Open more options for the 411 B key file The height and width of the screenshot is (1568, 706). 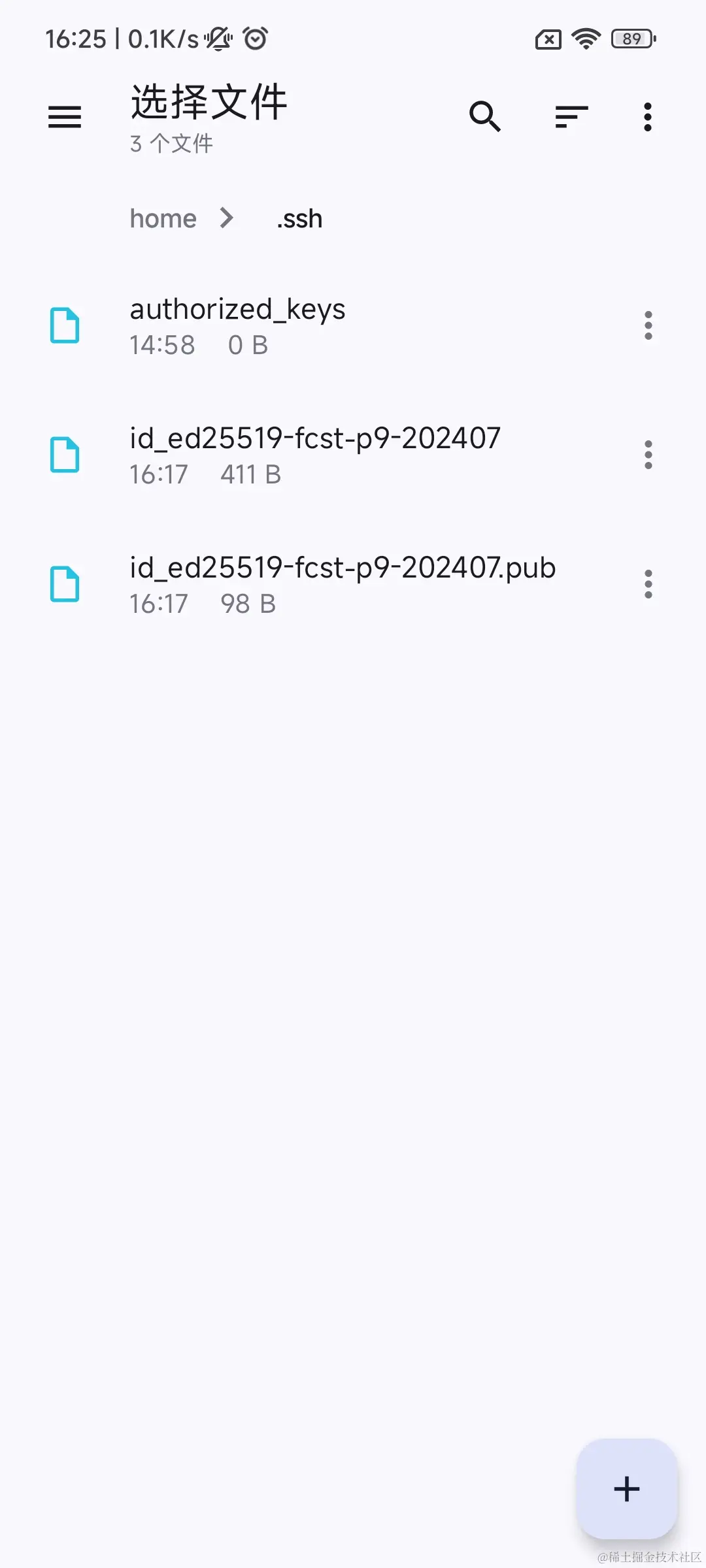click(648, 454)
